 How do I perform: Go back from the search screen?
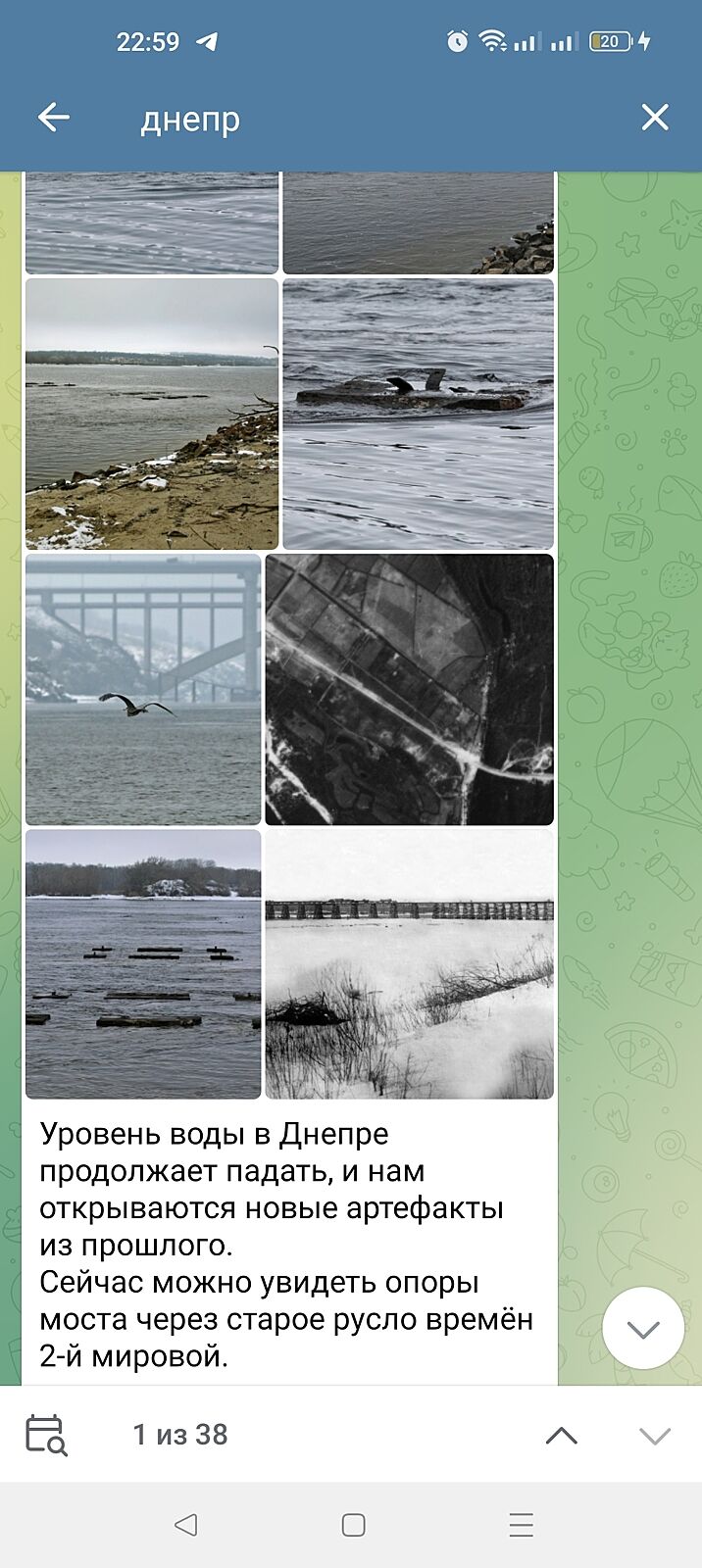(54, 119)
